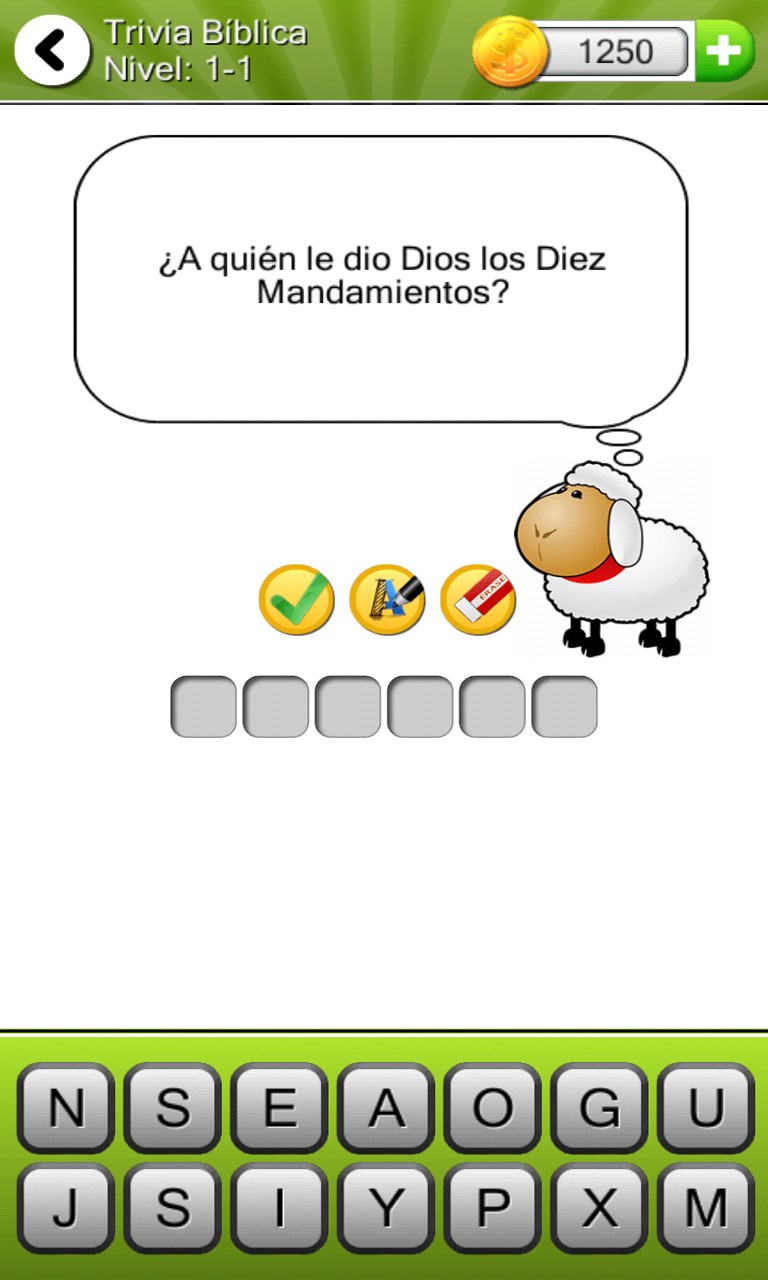Erase letters with the eraser icon
The width and height of the screenshot is (768, 1280).
coord(478,600)
